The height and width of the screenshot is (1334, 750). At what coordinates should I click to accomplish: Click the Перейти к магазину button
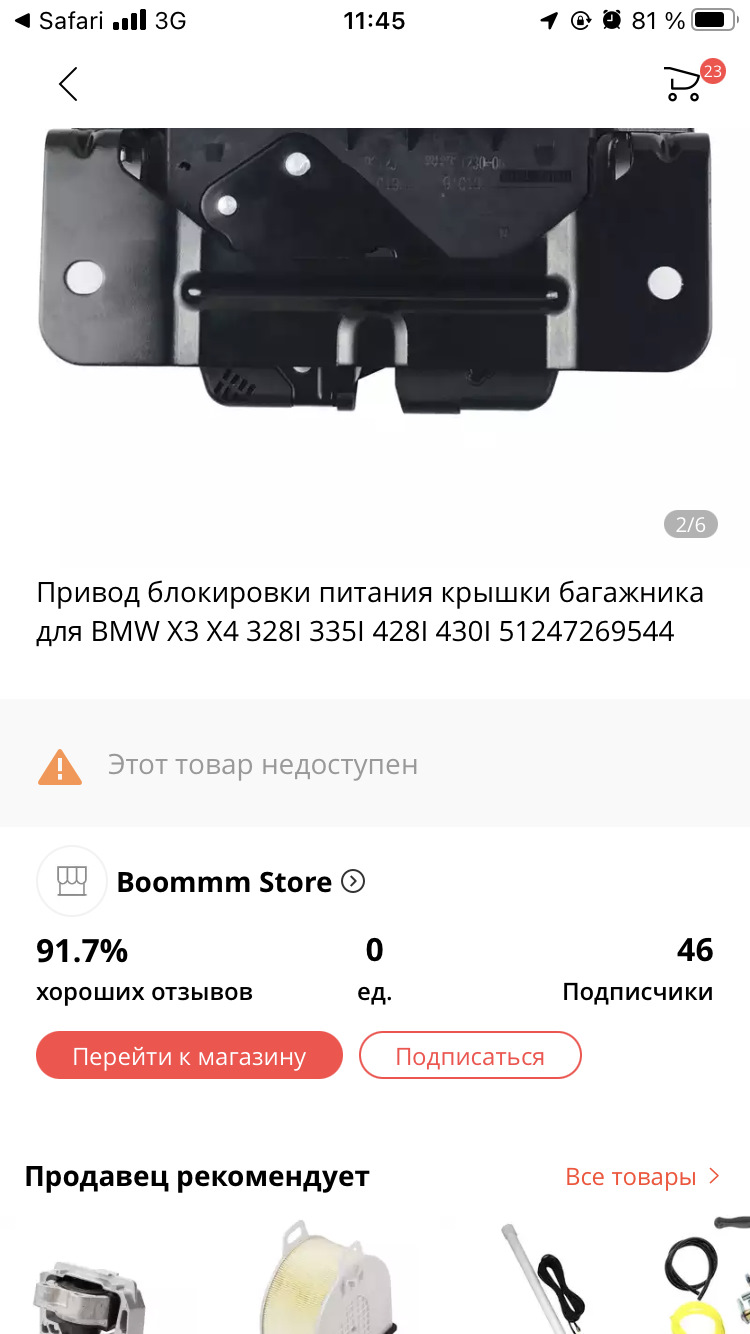[x=188, y=1055]
